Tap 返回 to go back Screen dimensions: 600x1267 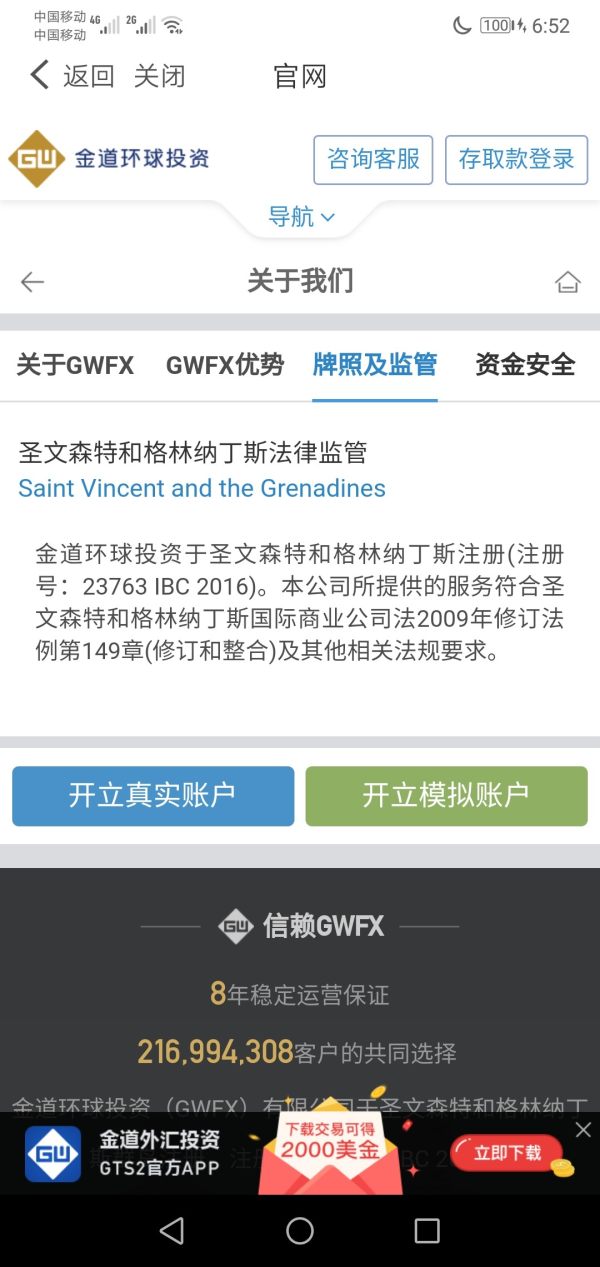click(72, 76)
